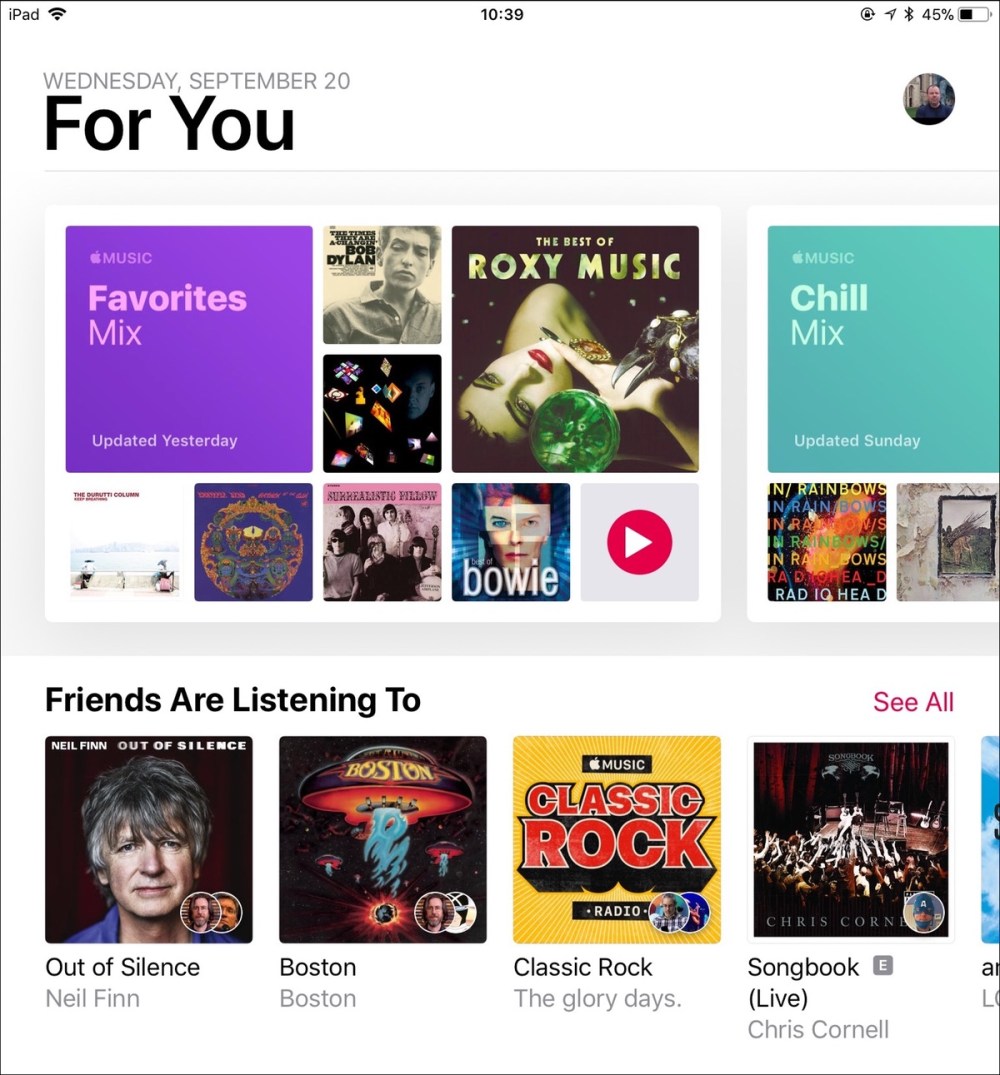This screenshot has width=1000, height=1075.
Task: Open the Best of Bowie album
Action: [x=511, y=542]
